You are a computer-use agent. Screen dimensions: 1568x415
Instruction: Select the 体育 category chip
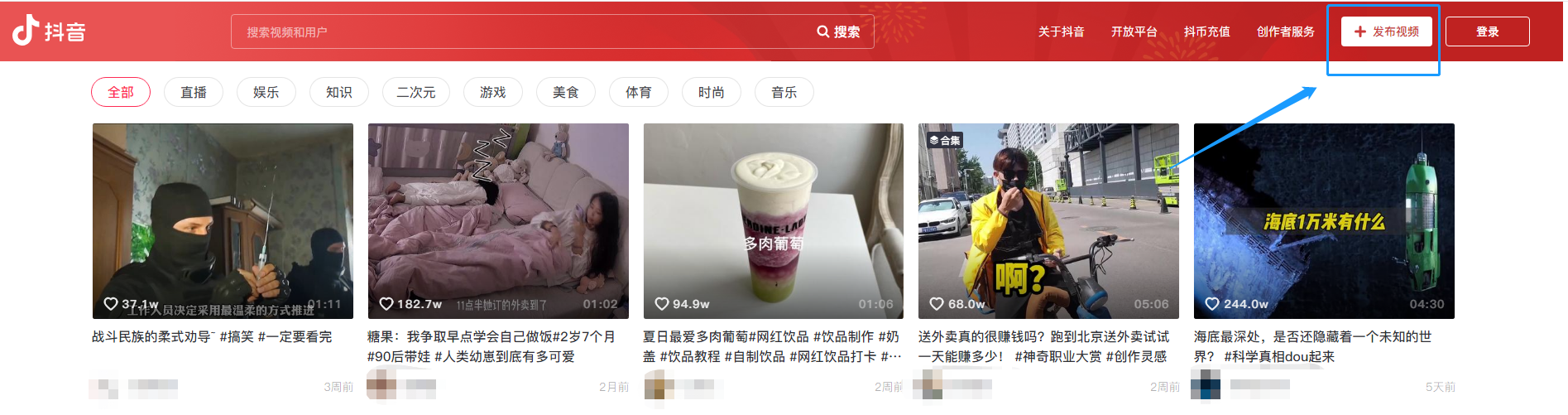tap(639, 92)
